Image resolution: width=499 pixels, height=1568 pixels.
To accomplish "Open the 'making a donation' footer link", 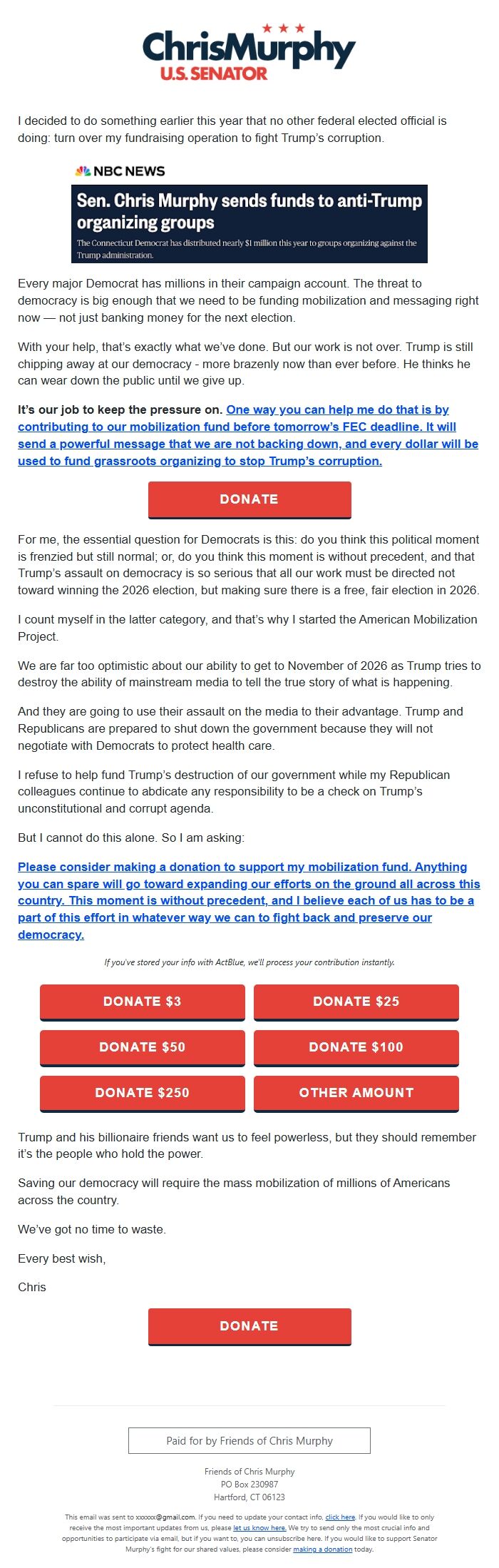I will (322, 1549).
